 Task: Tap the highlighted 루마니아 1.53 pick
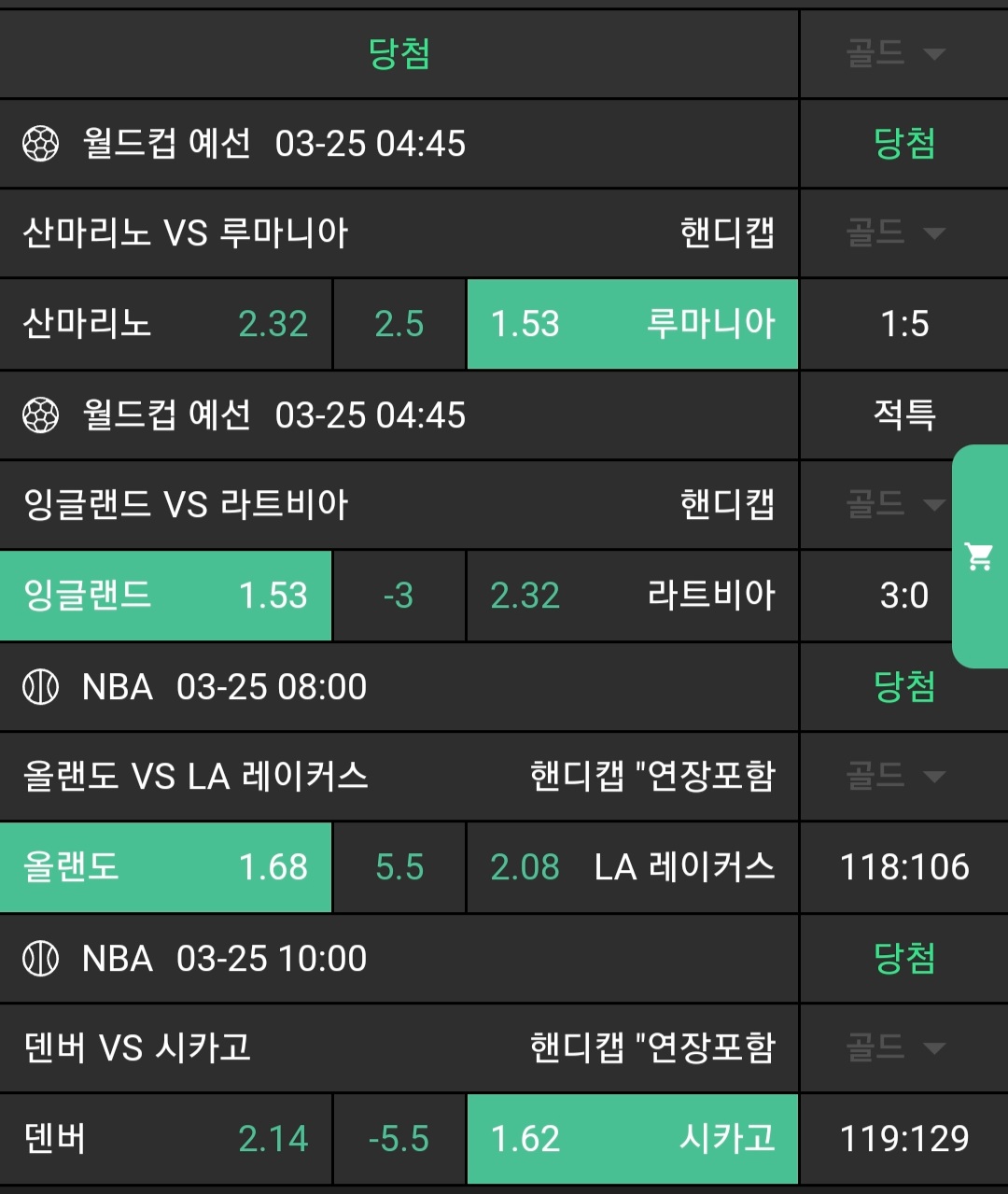click(x=632, y=324)
